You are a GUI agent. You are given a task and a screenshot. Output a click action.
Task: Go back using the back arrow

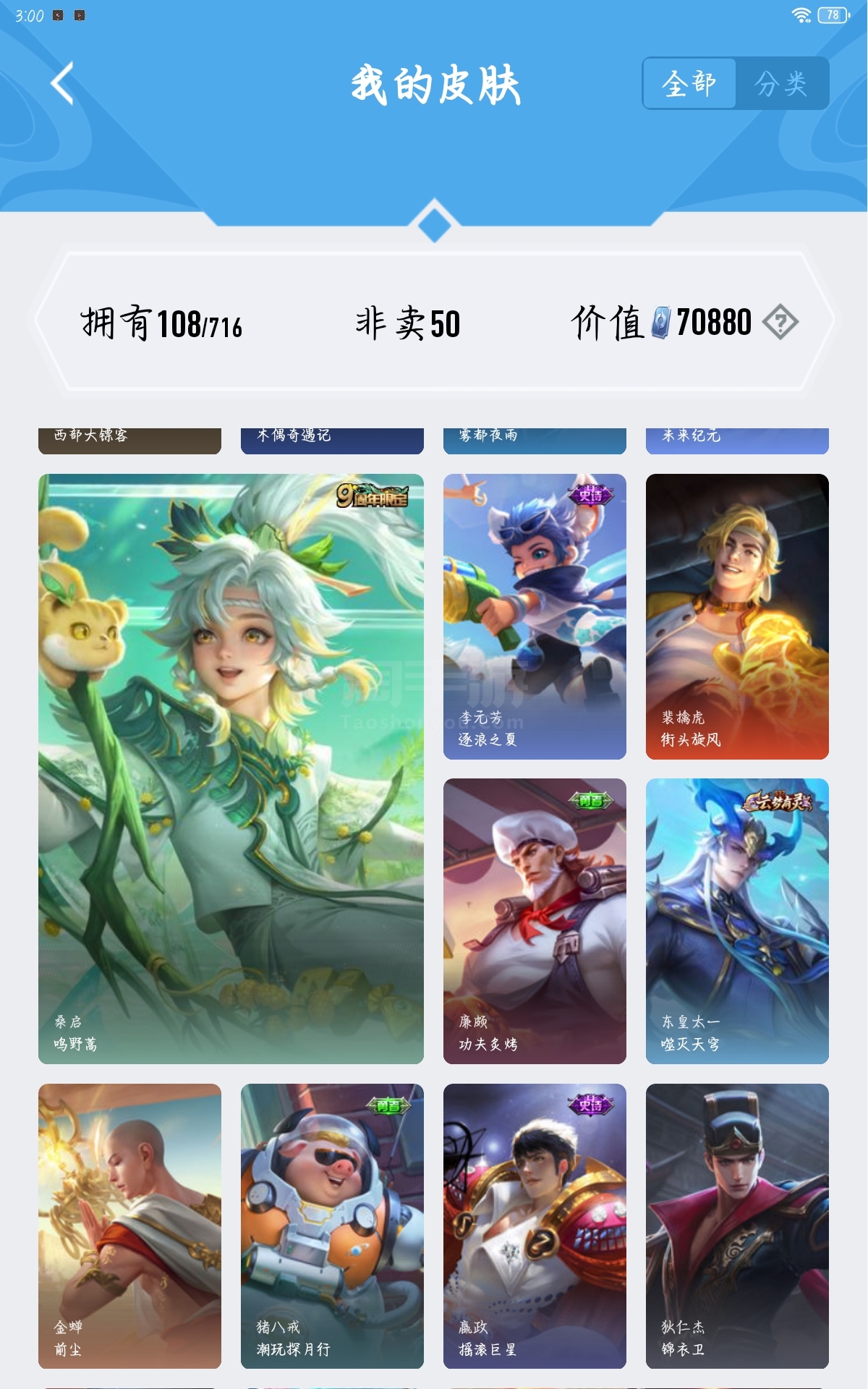pyautogui.click(x=64, y=83)
